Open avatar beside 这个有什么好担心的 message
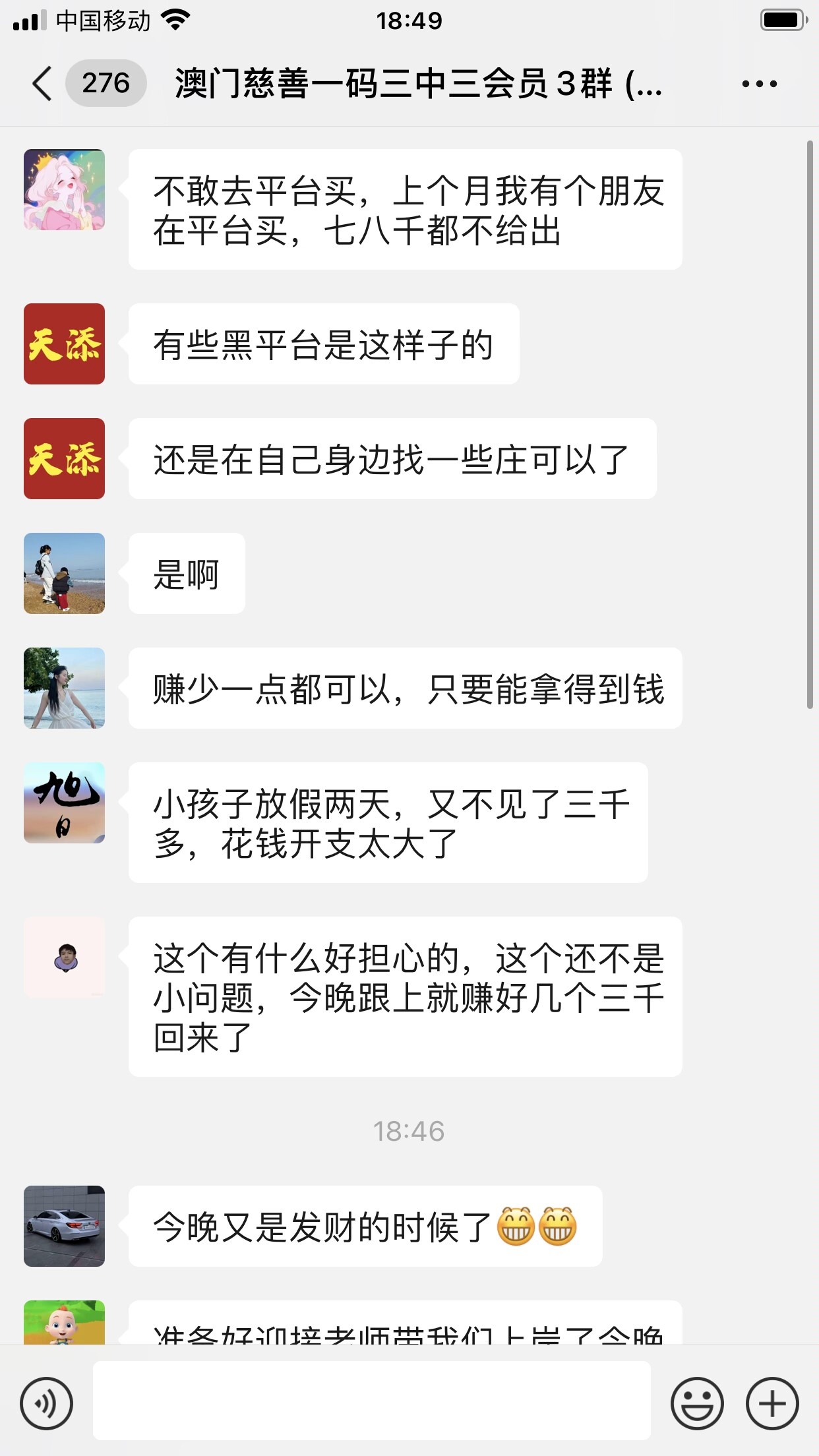The height and width of the screenshot is (1456, 819). tap(64, 957)
